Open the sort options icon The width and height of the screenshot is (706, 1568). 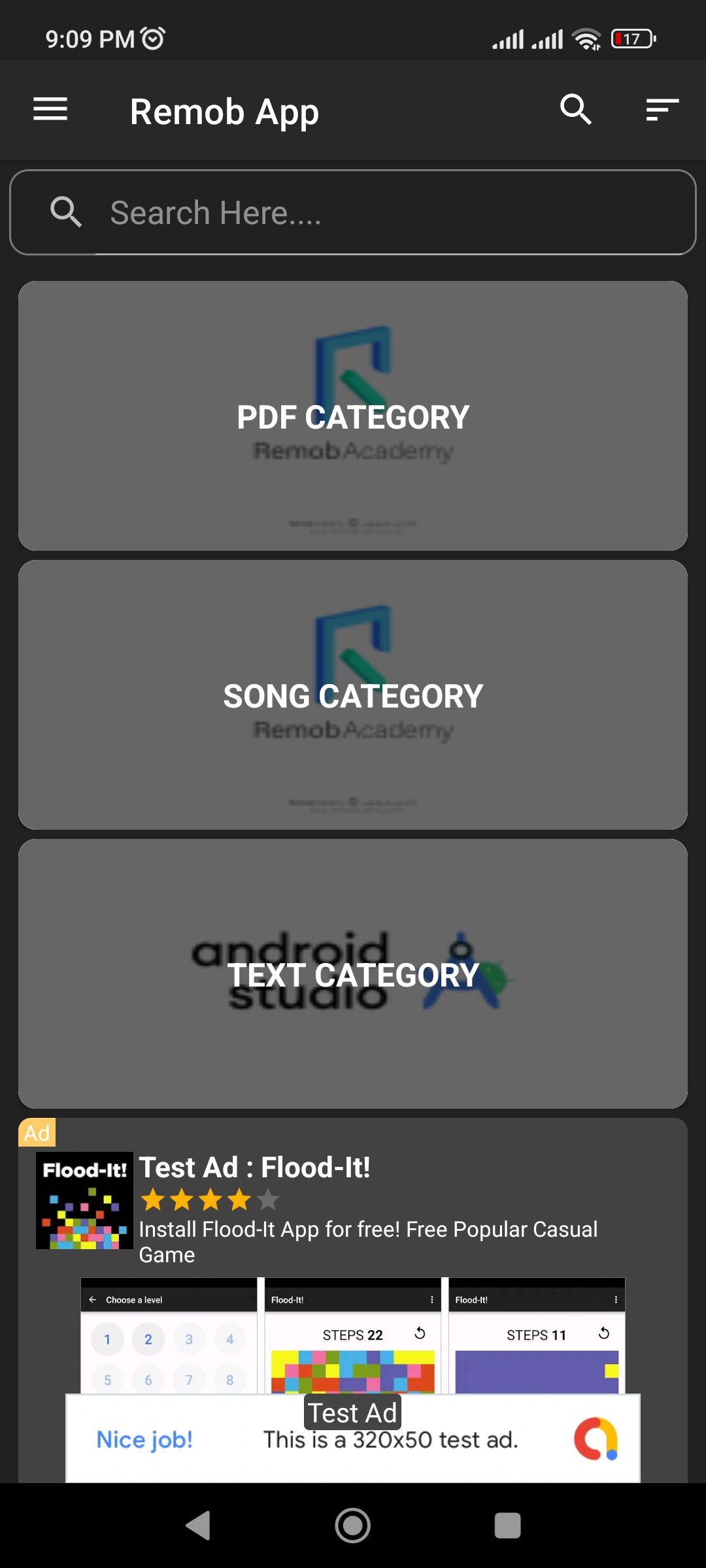pyautogui.click(x=662, y=109)
